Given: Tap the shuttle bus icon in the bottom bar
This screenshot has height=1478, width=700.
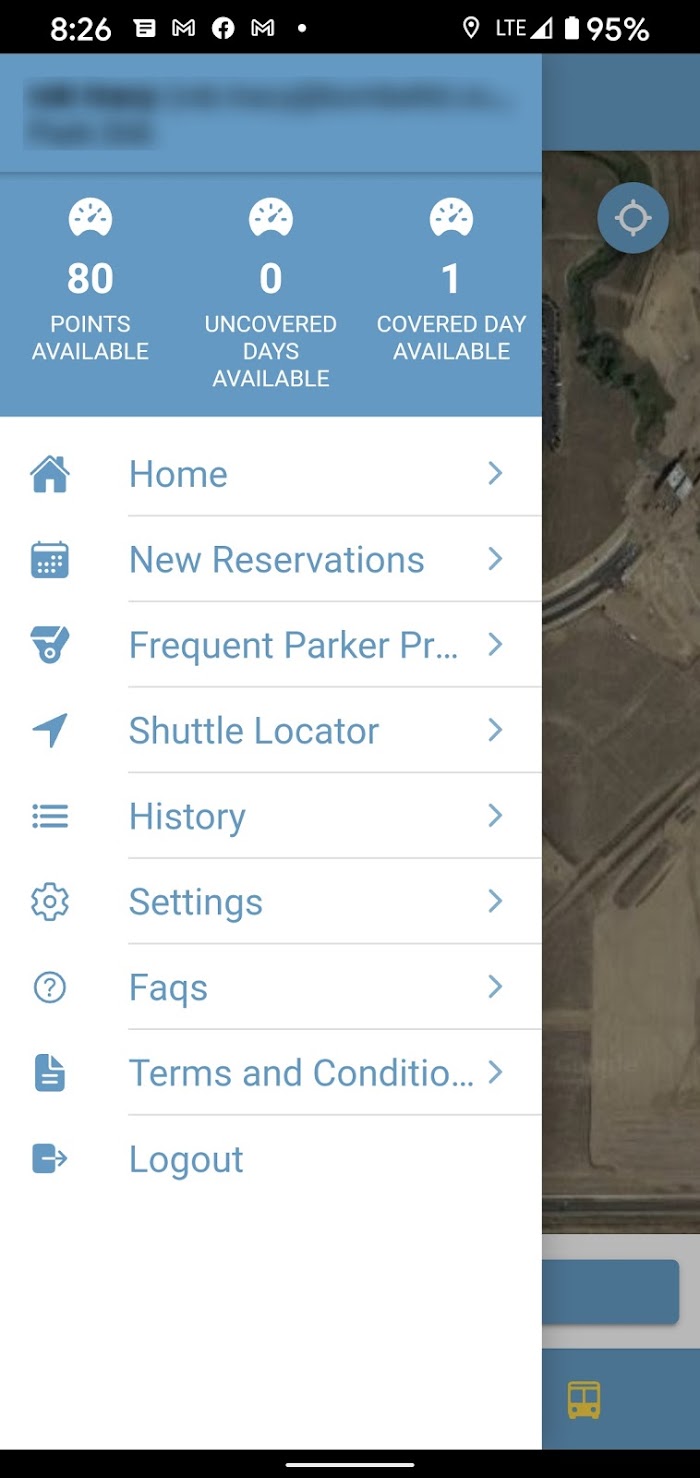Looking at the screenshot, I should (x=584, y=1399).
